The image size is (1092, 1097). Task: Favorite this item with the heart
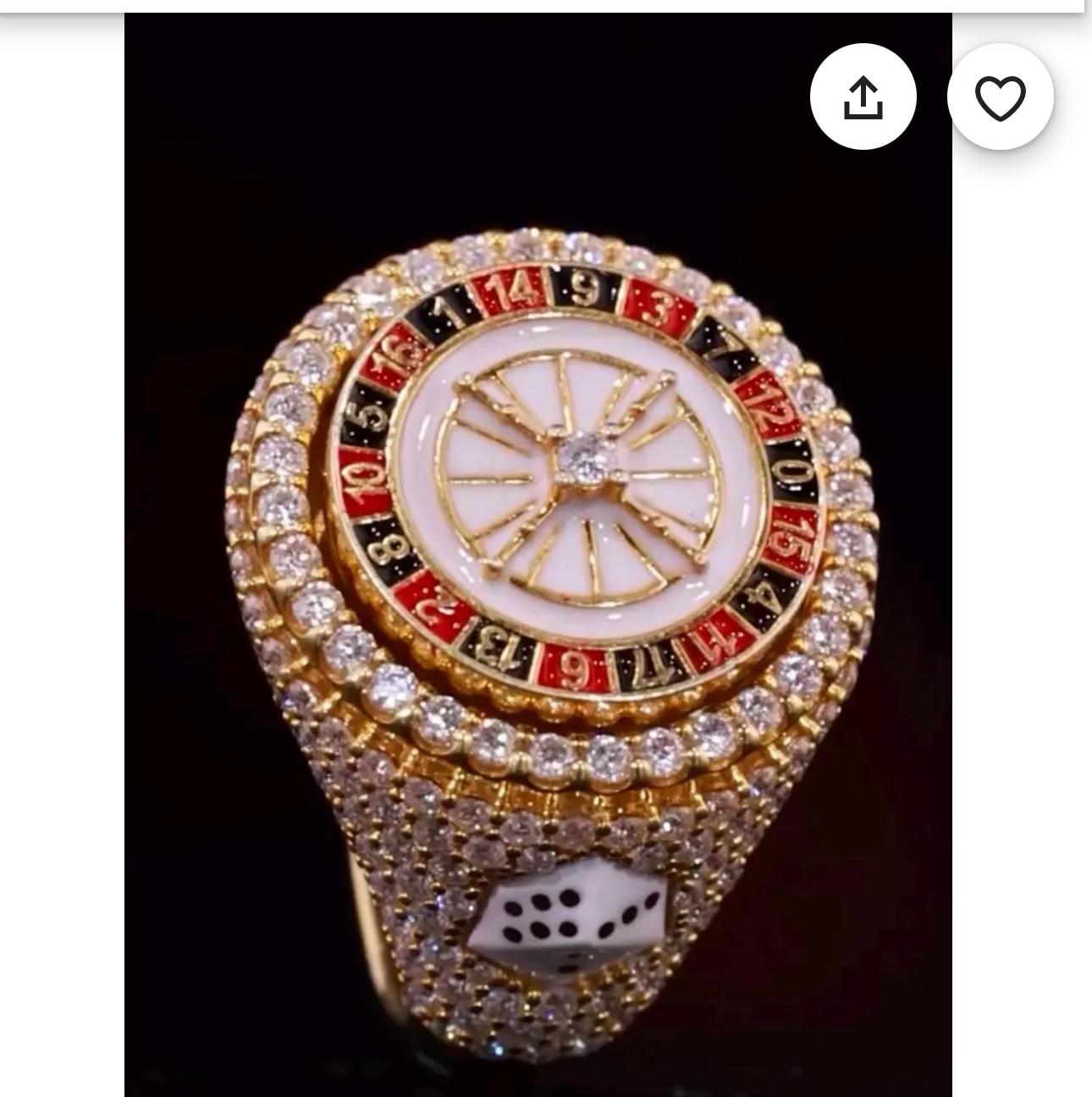(1000, 97)
